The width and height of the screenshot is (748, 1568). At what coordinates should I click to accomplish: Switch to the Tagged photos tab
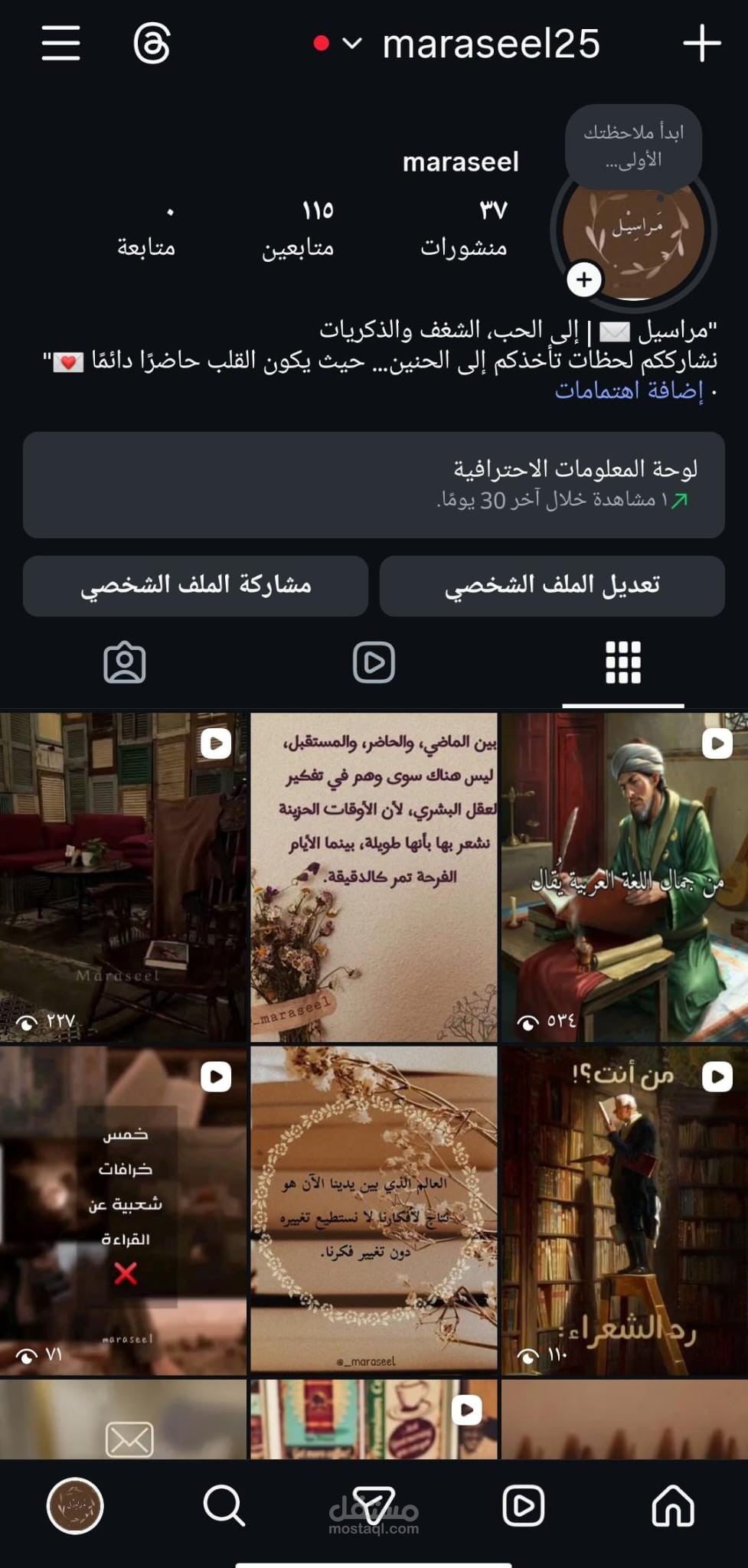pyautogui.click(x=125, y=663)
